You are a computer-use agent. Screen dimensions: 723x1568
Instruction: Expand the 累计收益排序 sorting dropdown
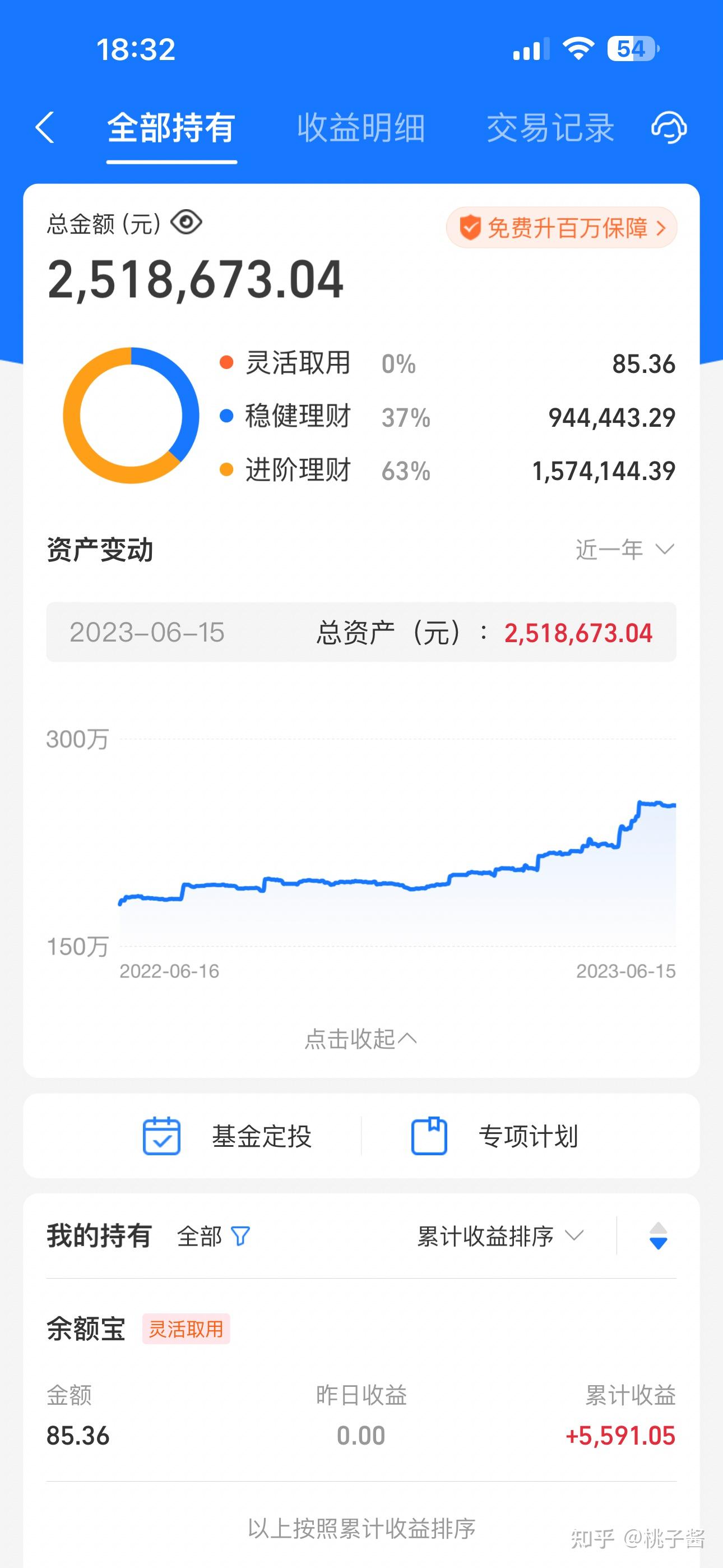[498, 1237]
